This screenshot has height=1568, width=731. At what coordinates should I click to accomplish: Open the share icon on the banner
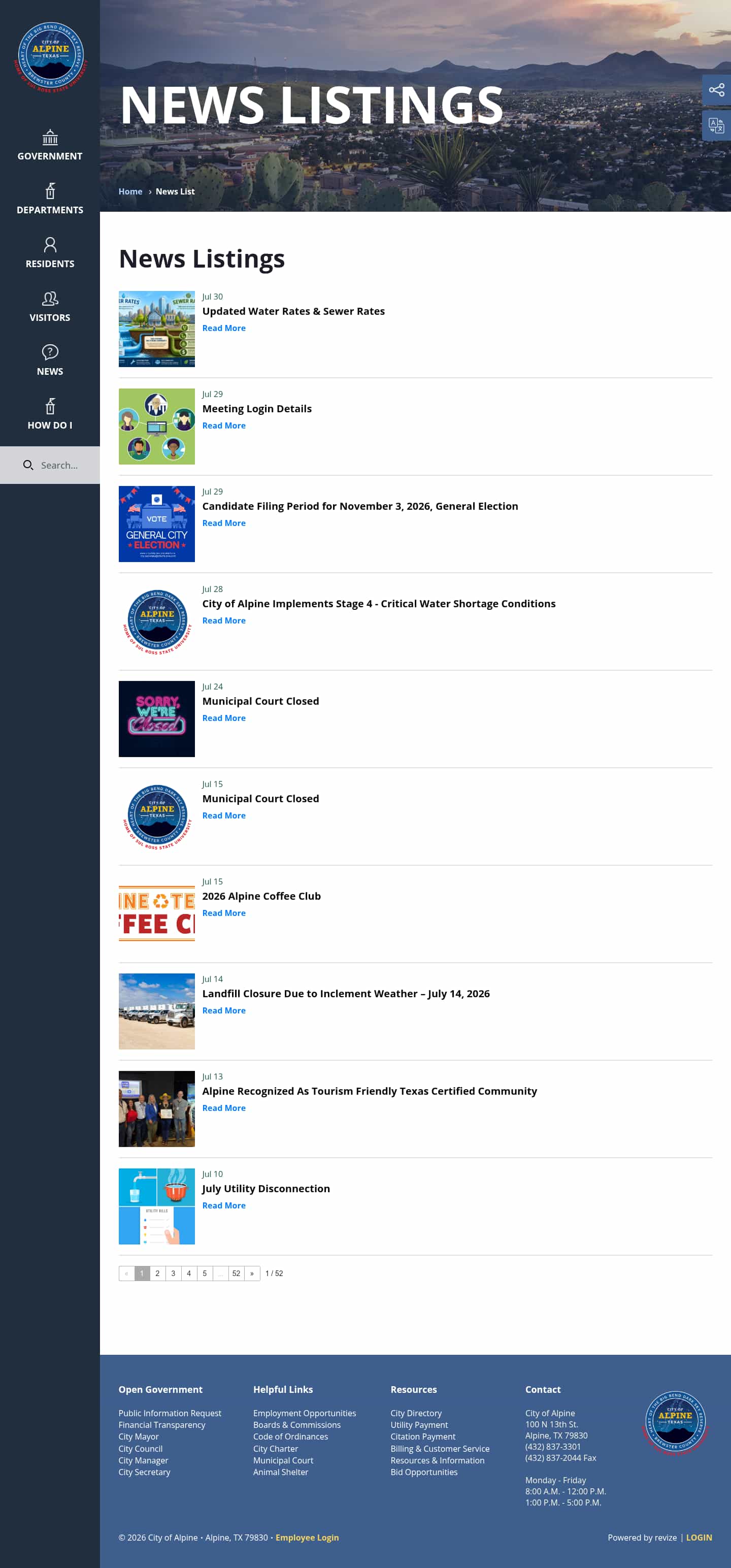click(716, 90)
